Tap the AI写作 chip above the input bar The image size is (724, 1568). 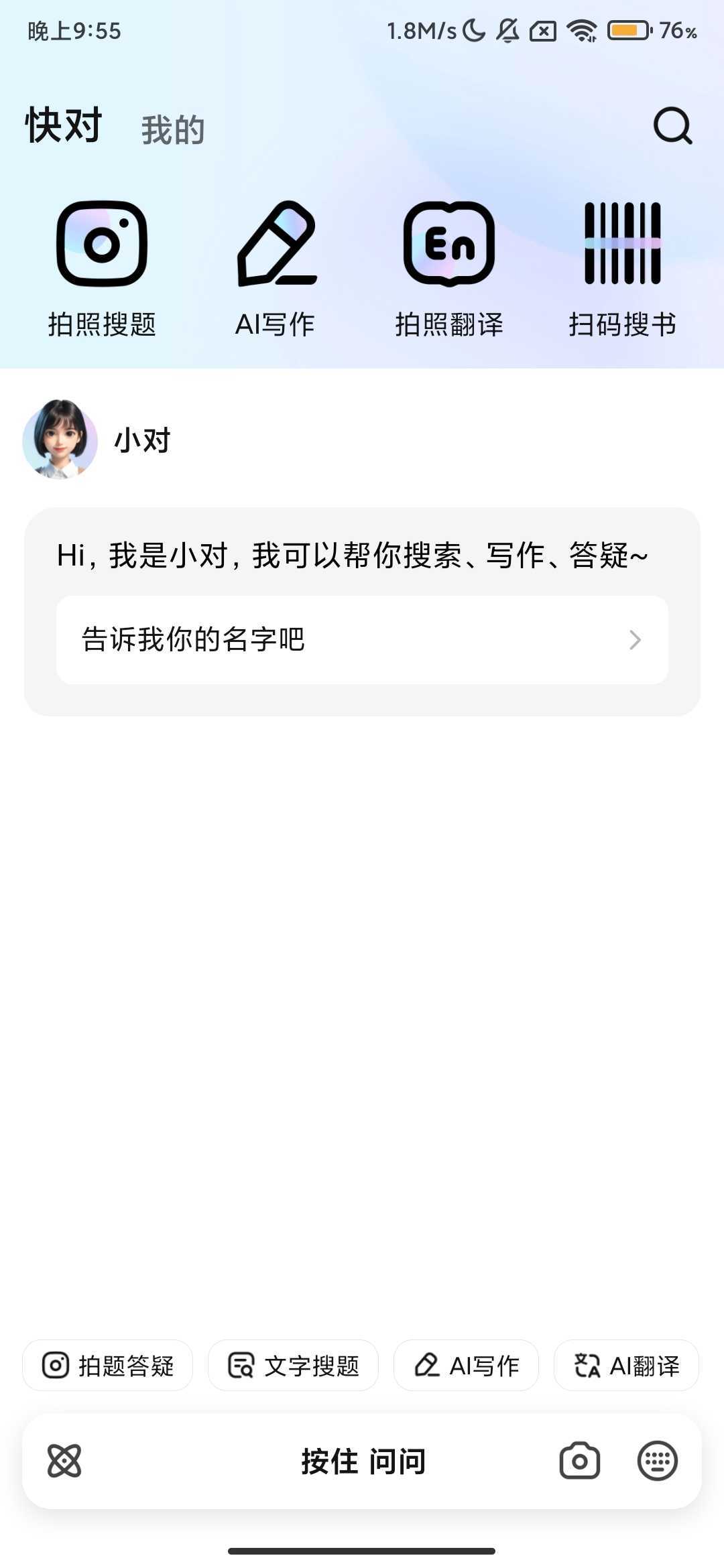click(x=466, y=1366)
